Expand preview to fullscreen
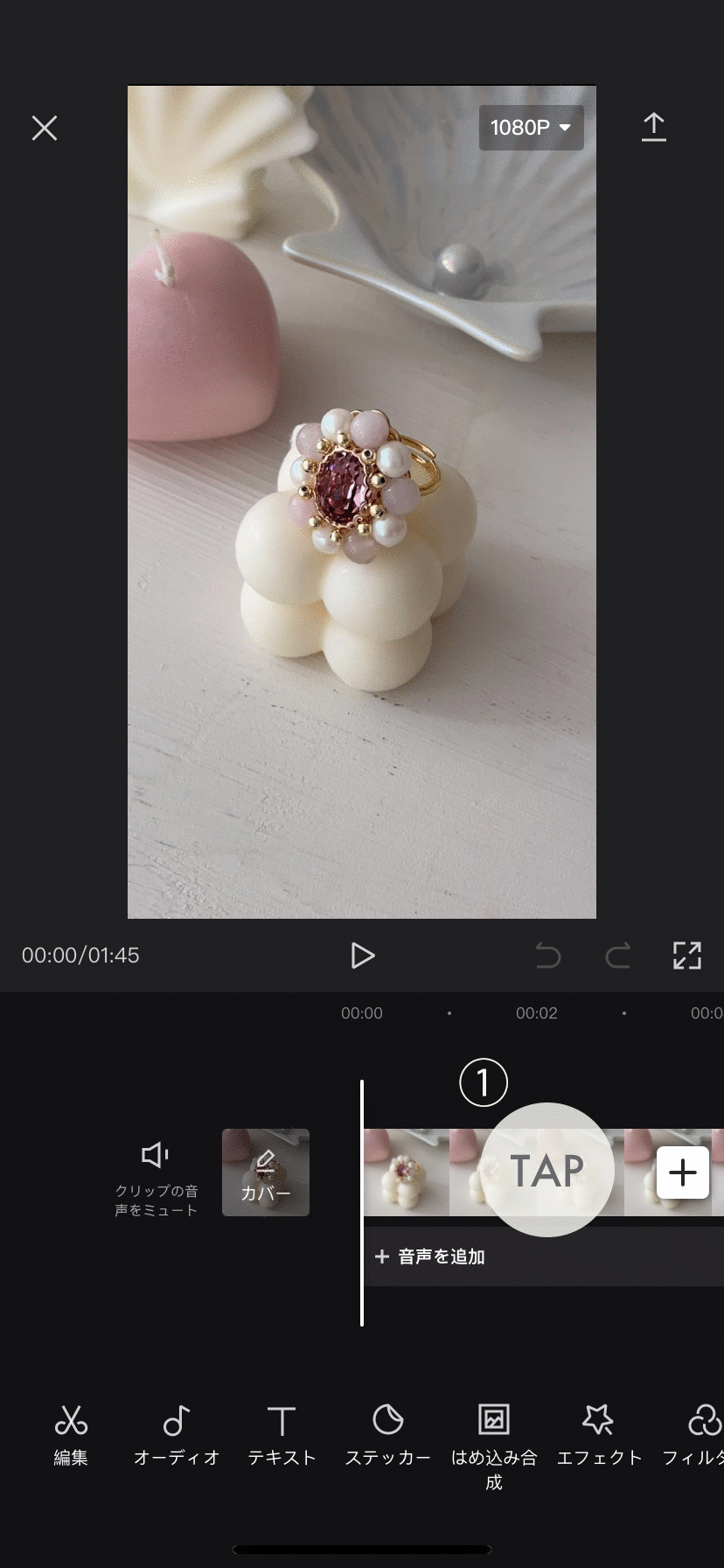The width and height of the screenshot is (724, 1568). tap(687, 955)
